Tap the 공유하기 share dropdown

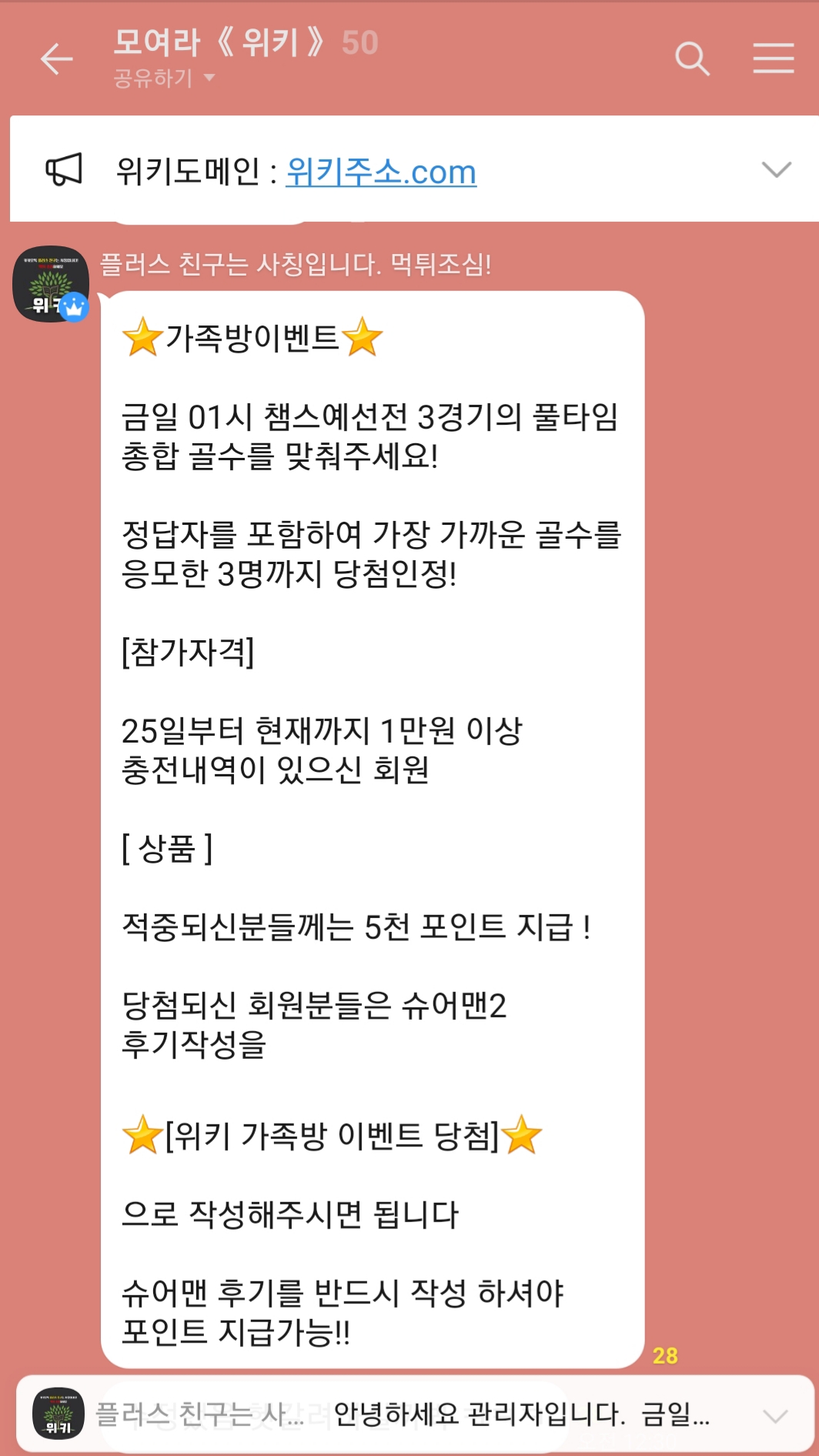click(163, 78)
